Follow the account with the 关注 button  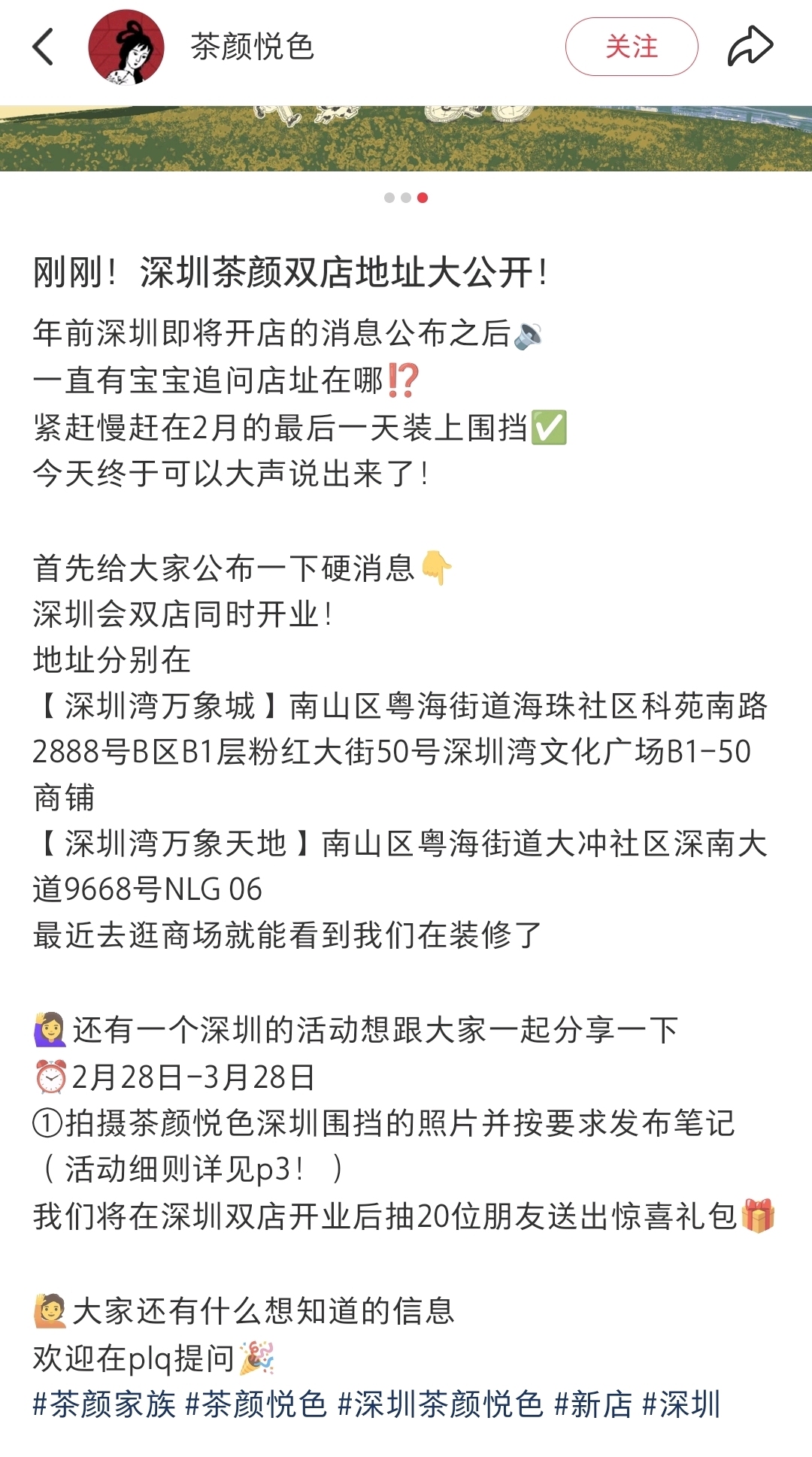632,47
